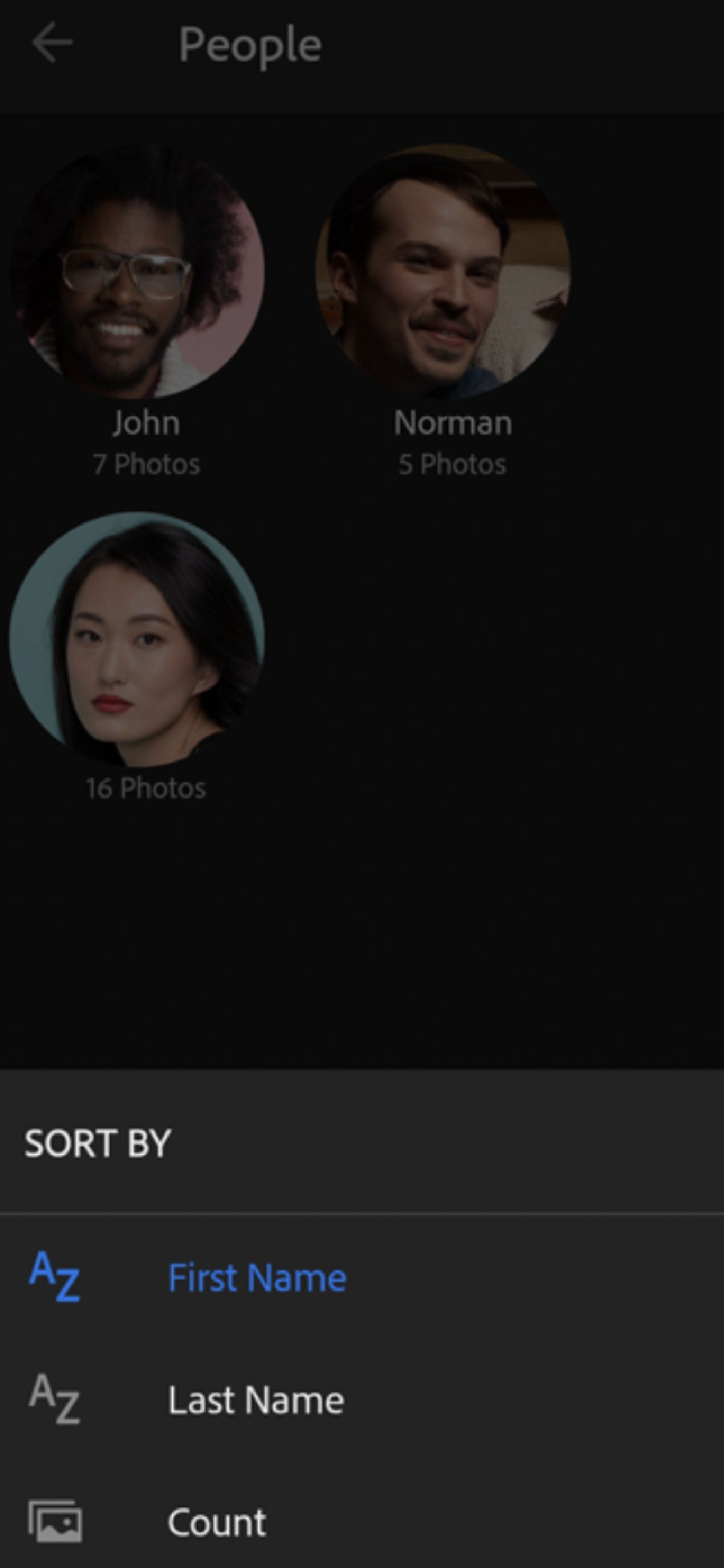Tap the image stack icon next to Count
This screenshot has height=1568, width=724.
pyautogui.click(x=54, y=1520)
